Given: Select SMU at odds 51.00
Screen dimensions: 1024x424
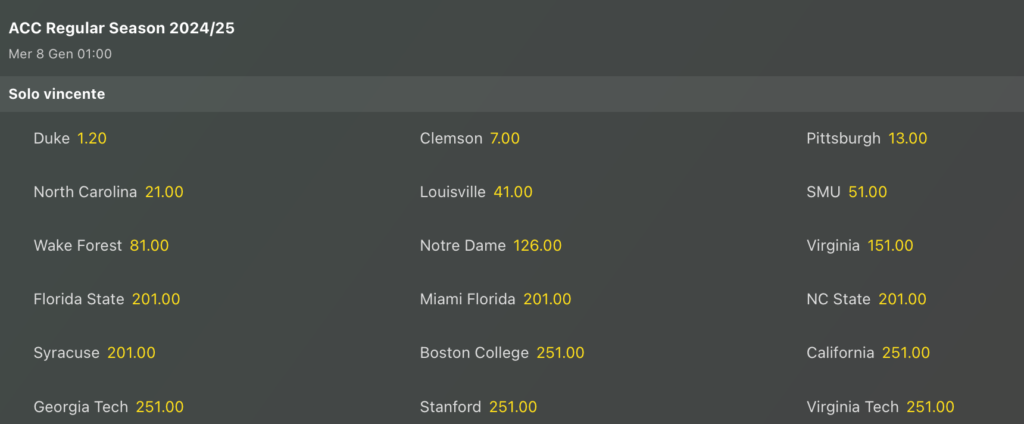Looking at the screenshot, I should [846, 192].
